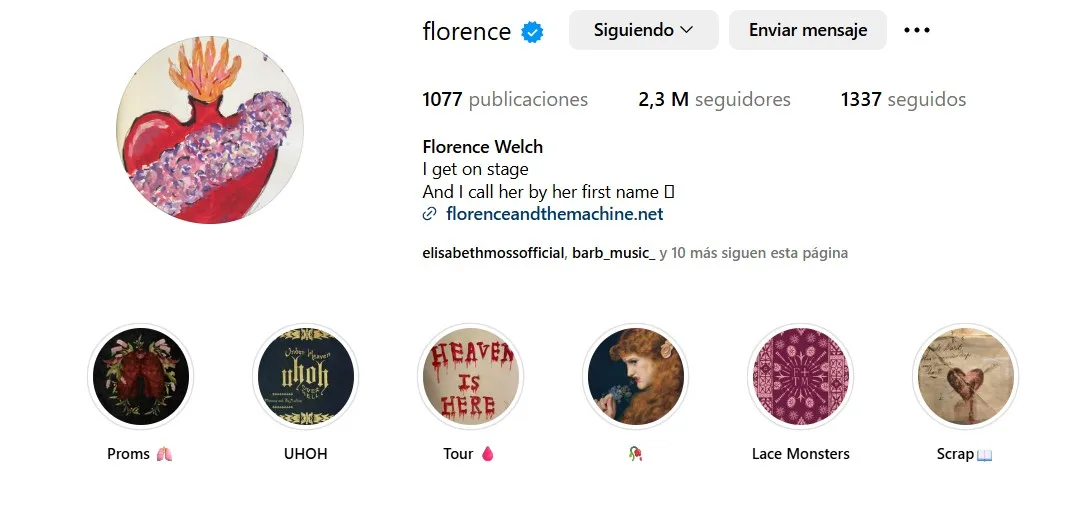The width and height of the screenshot is (1073, 518).
Task: View the 1337 seguidos list
Action: click(903, 100)
